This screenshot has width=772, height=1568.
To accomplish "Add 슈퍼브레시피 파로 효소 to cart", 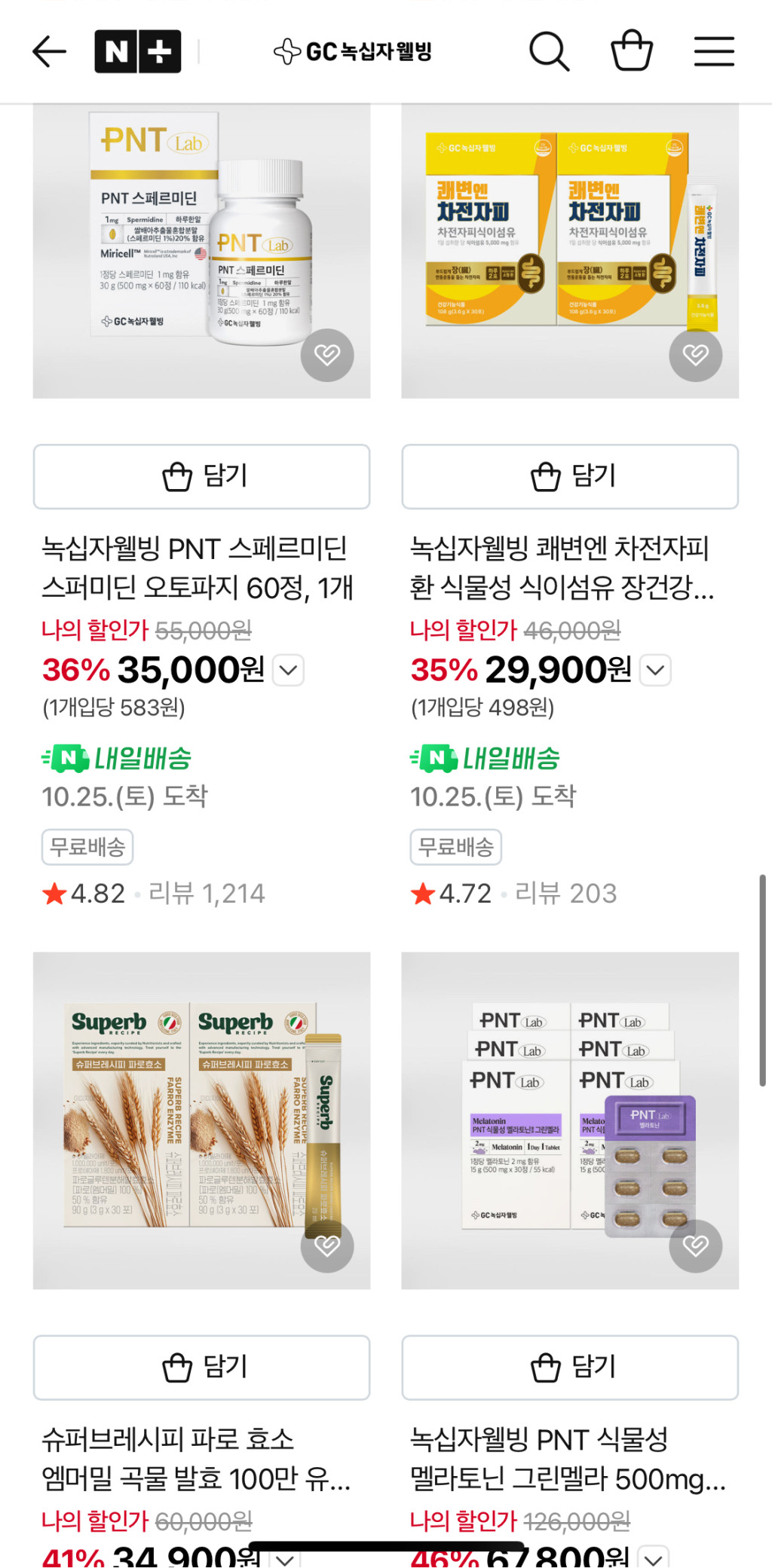I will click(201, 1367).
